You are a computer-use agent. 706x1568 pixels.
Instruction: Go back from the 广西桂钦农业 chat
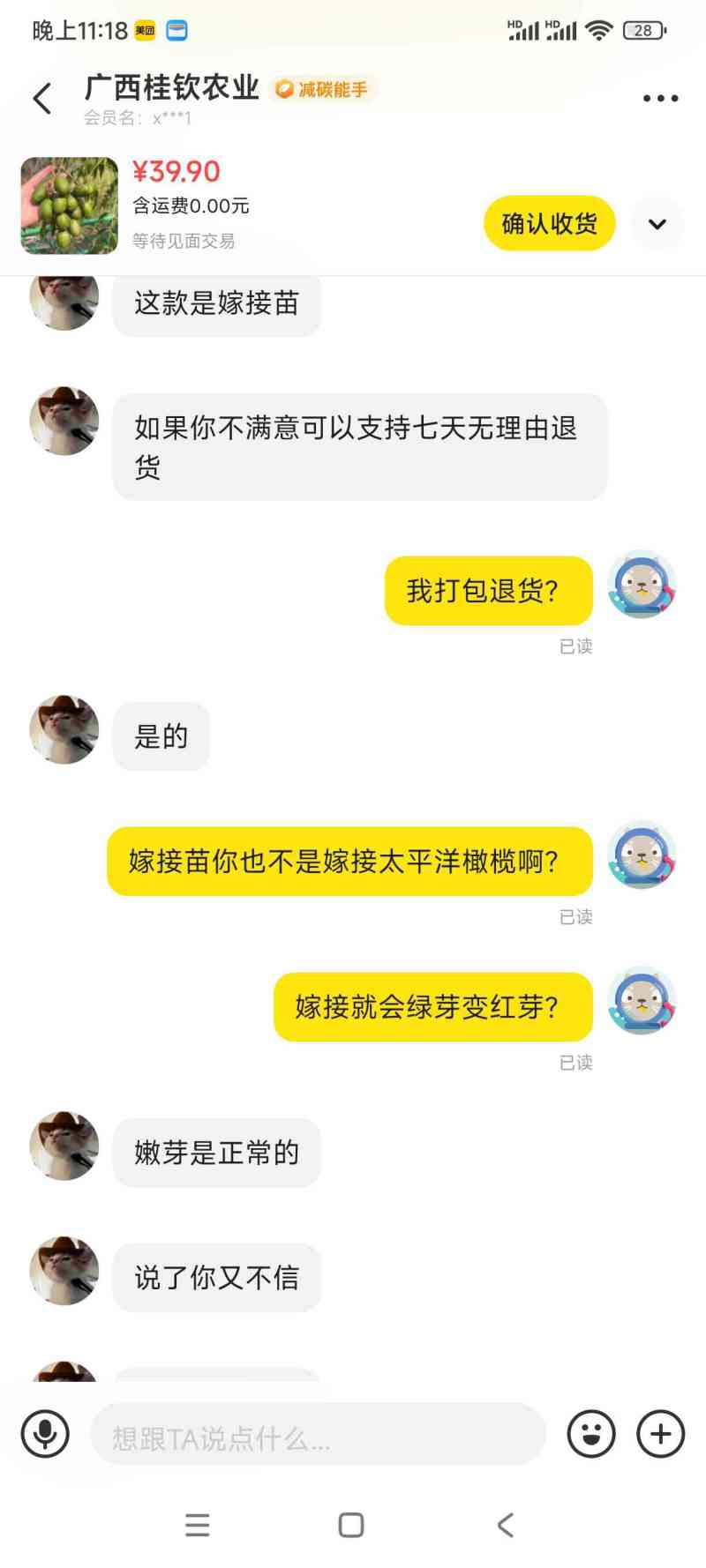(42, 99)
